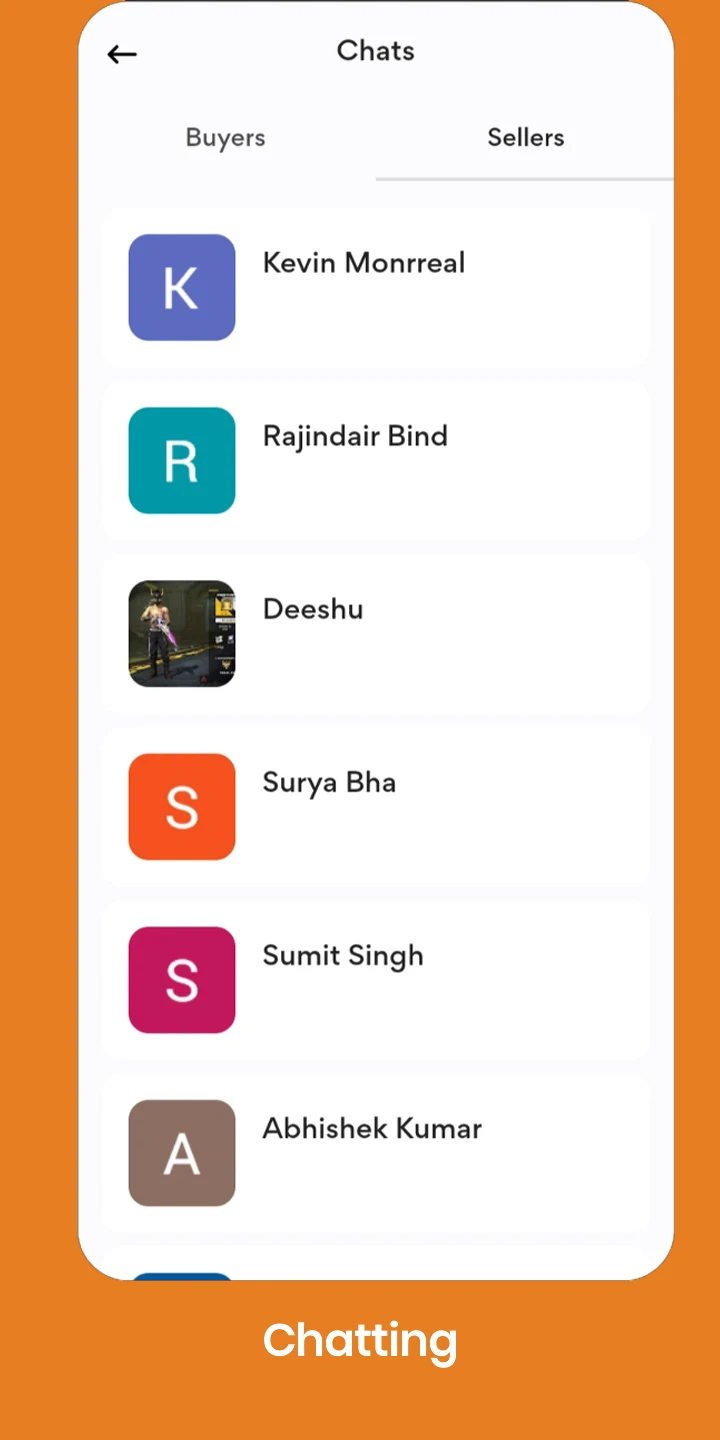Click Surya Bha's orange avatar icon
Screen dimensions: 720x1440
click(x=181, y=807)
